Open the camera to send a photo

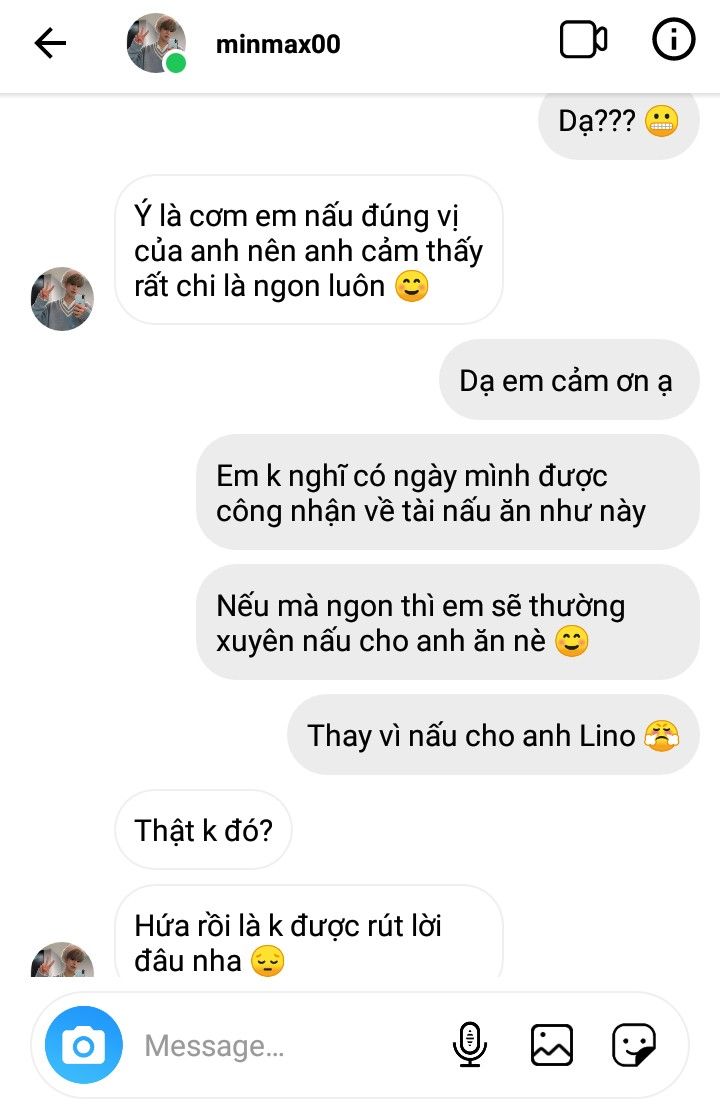tap(84, 1046)
